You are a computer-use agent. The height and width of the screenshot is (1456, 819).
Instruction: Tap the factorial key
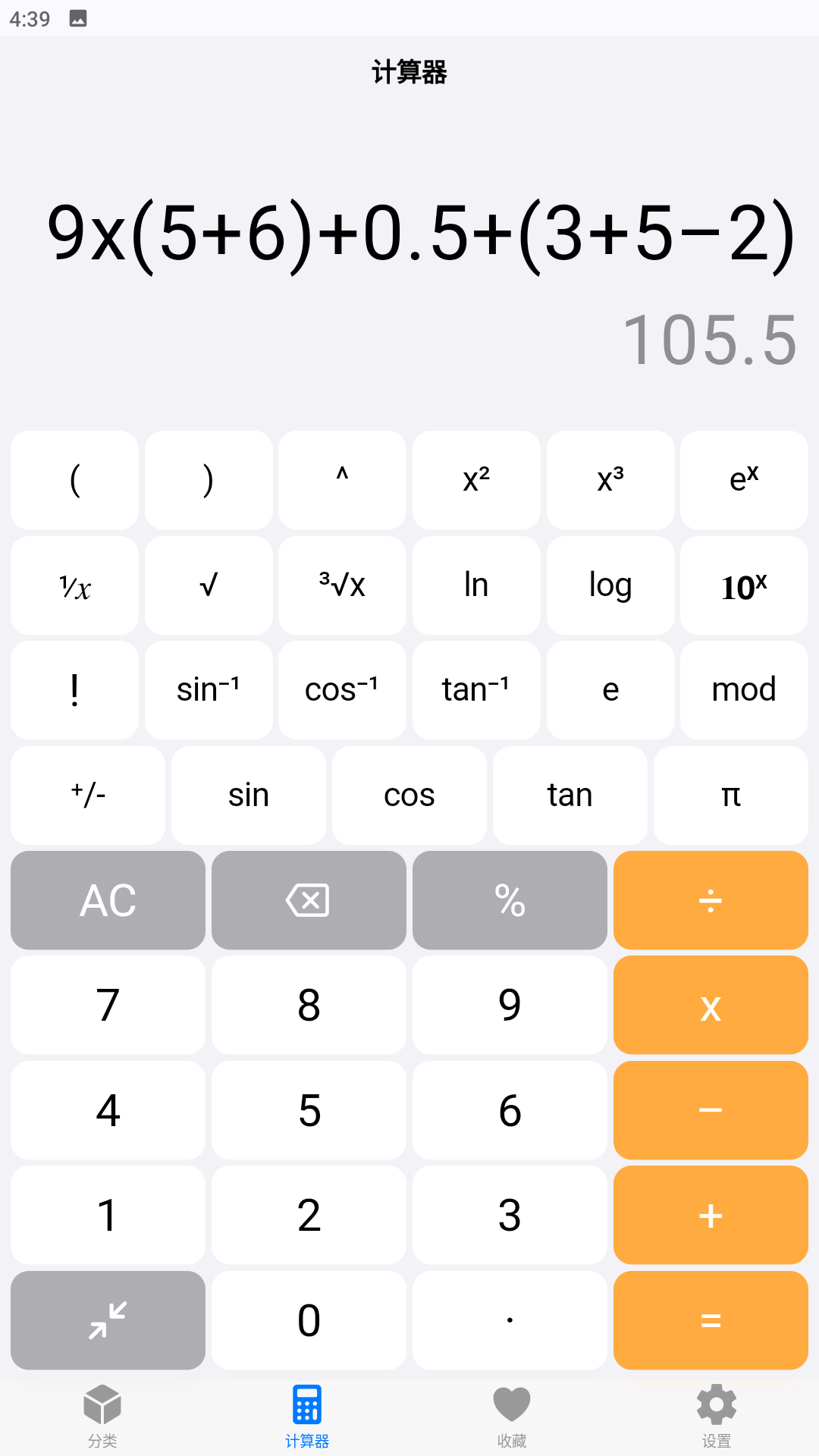coord(74,690)
